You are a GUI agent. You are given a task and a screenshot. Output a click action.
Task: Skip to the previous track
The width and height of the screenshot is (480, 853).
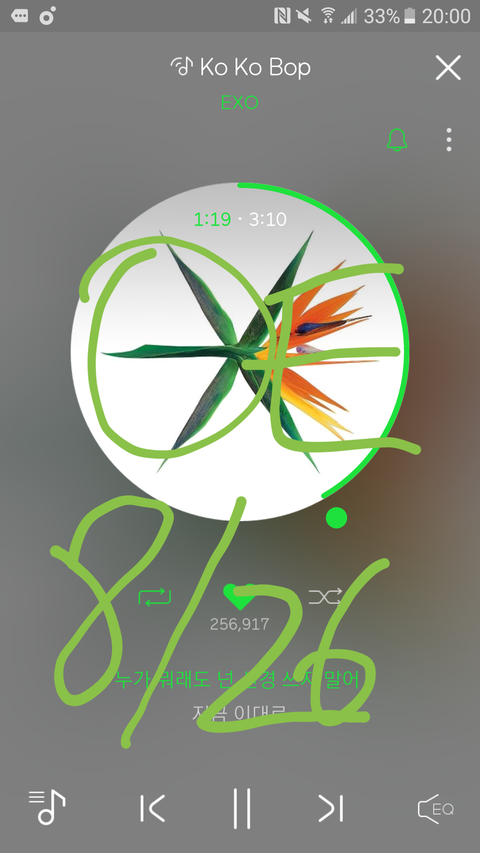pyautogui.click(x=152, y=808)
